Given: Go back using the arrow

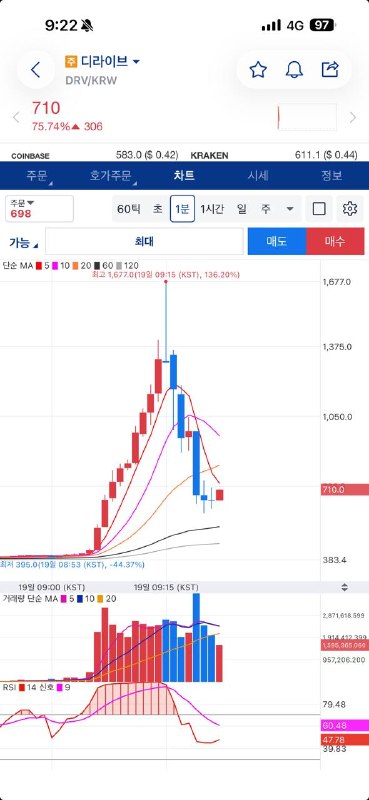Looking at the screenshot, I should click(35, 69).
